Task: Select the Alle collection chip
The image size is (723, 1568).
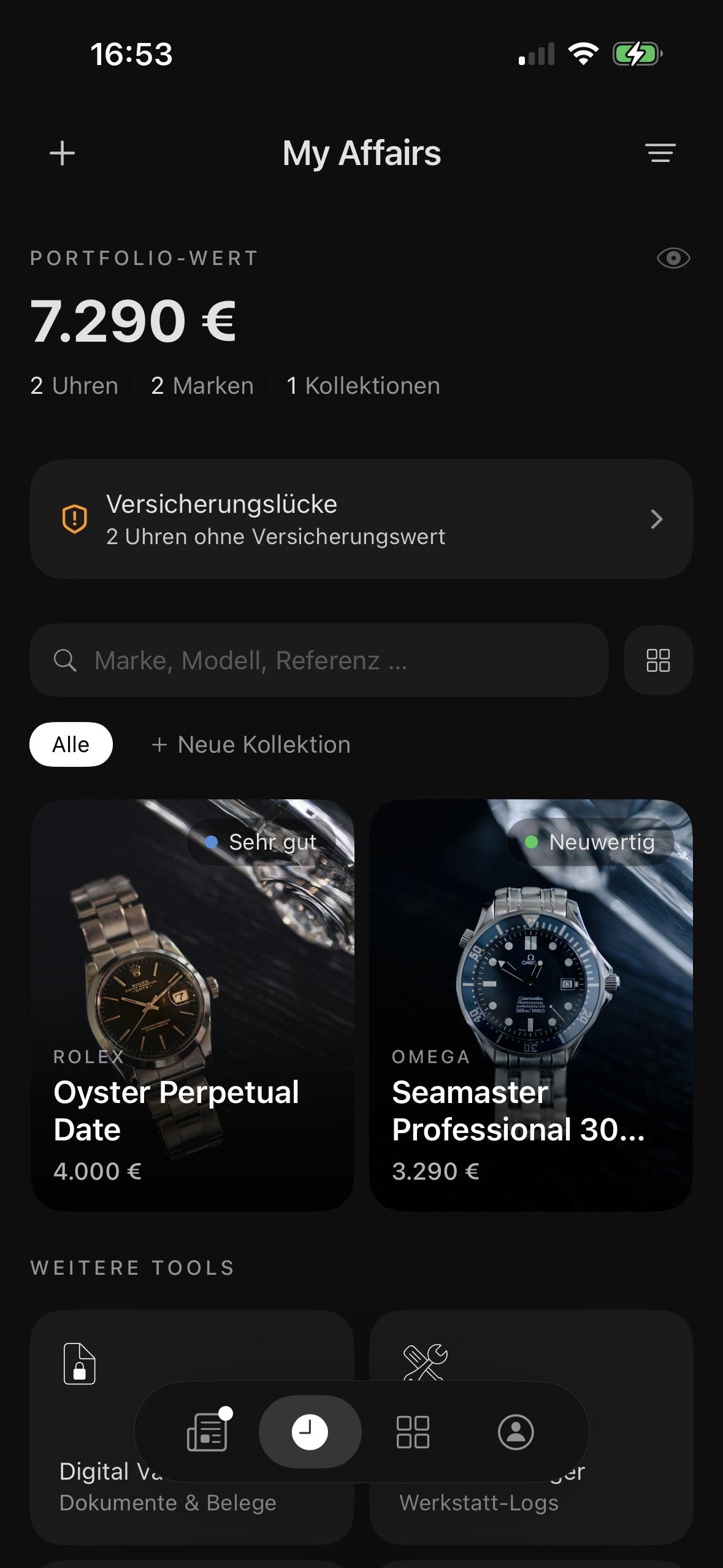Action: 71,745
